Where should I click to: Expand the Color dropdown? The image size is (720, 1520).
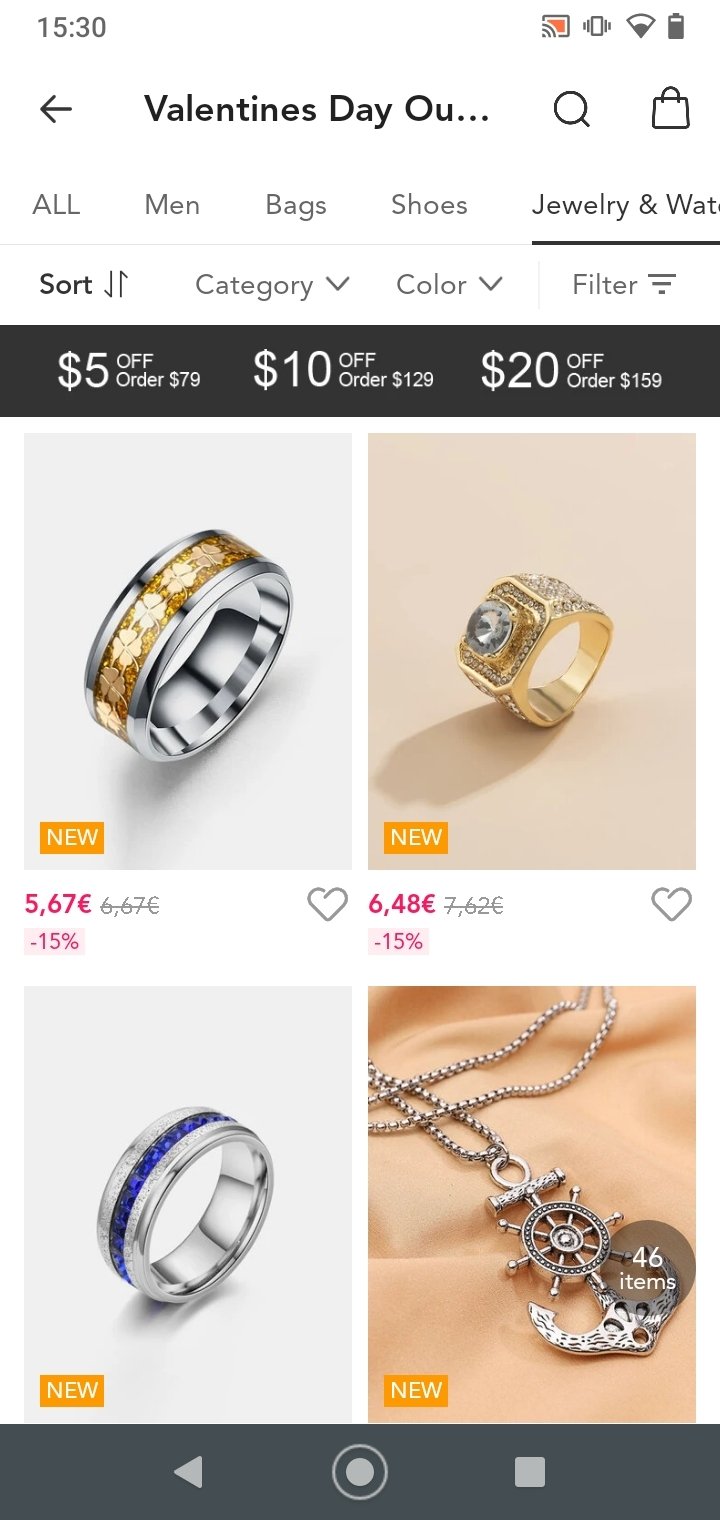point(449,285)
